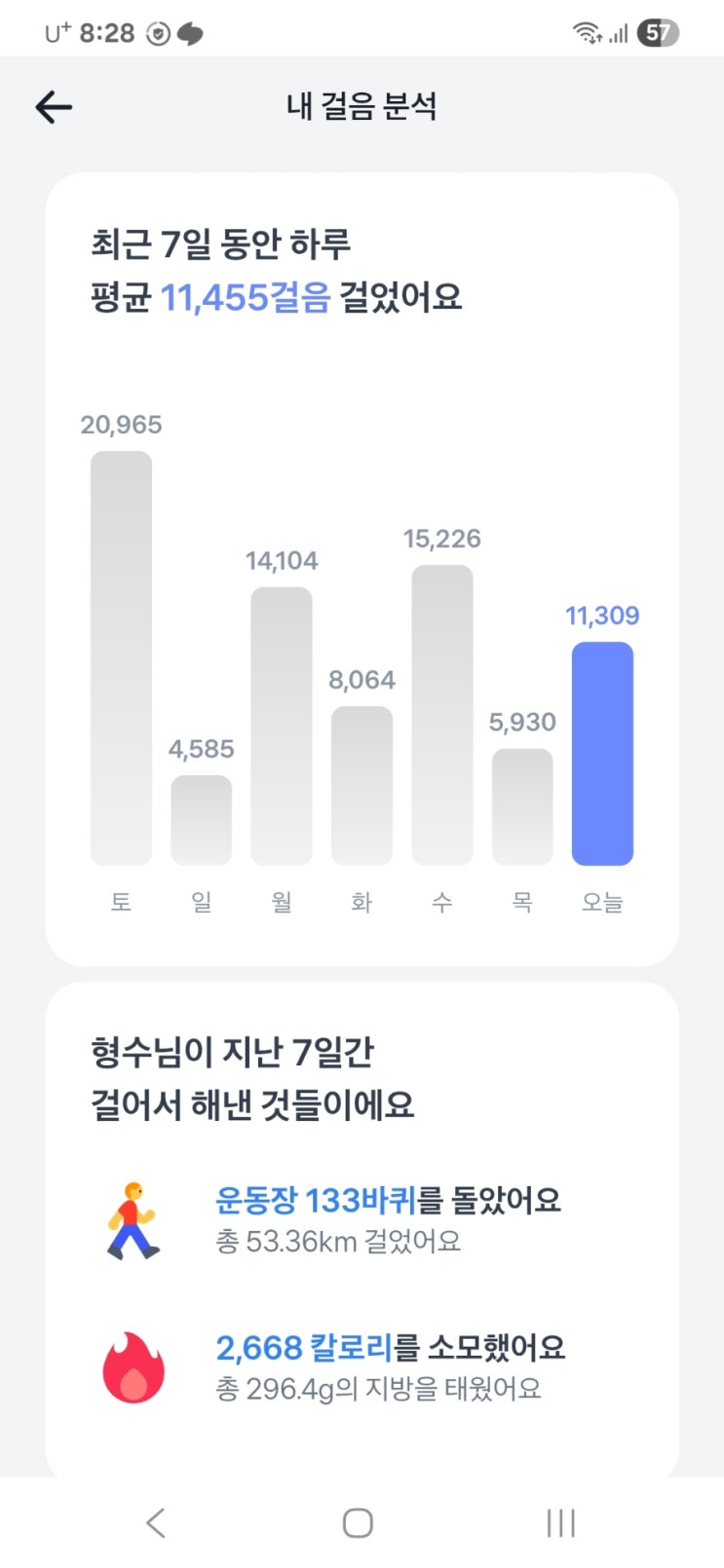Tap the system back button

156,1522
